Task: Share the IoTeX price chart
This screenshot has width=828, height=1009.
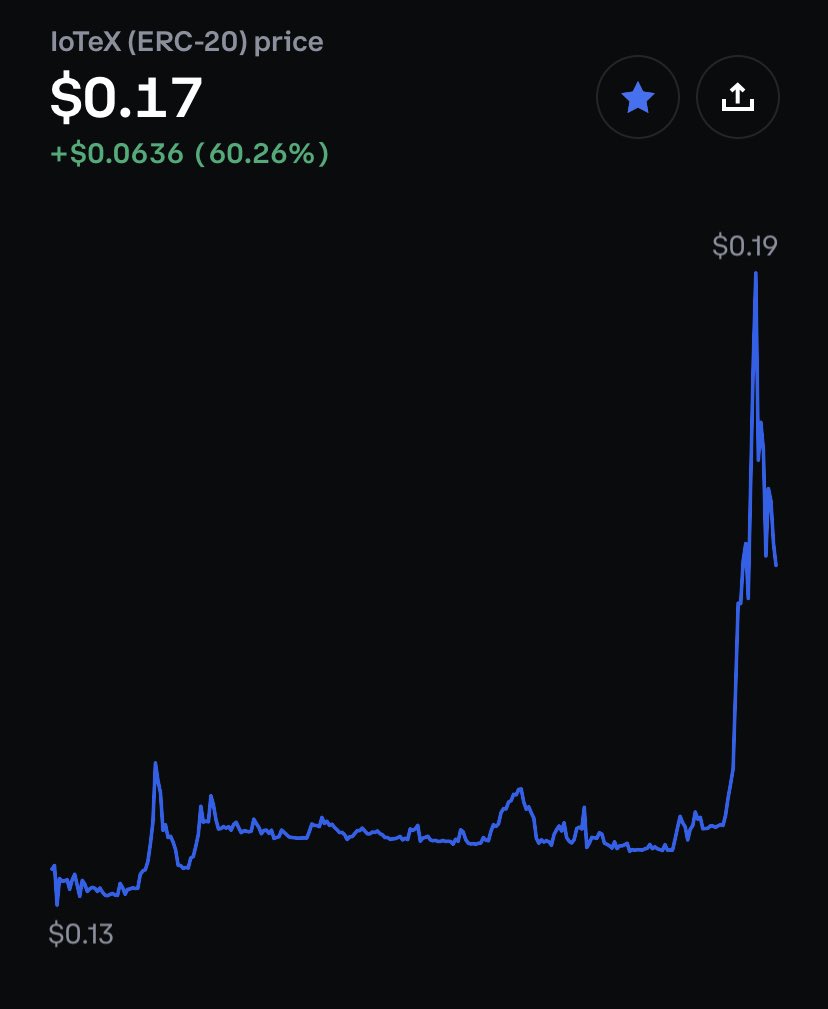Action: pyautogui.click(x=737, y=97)
